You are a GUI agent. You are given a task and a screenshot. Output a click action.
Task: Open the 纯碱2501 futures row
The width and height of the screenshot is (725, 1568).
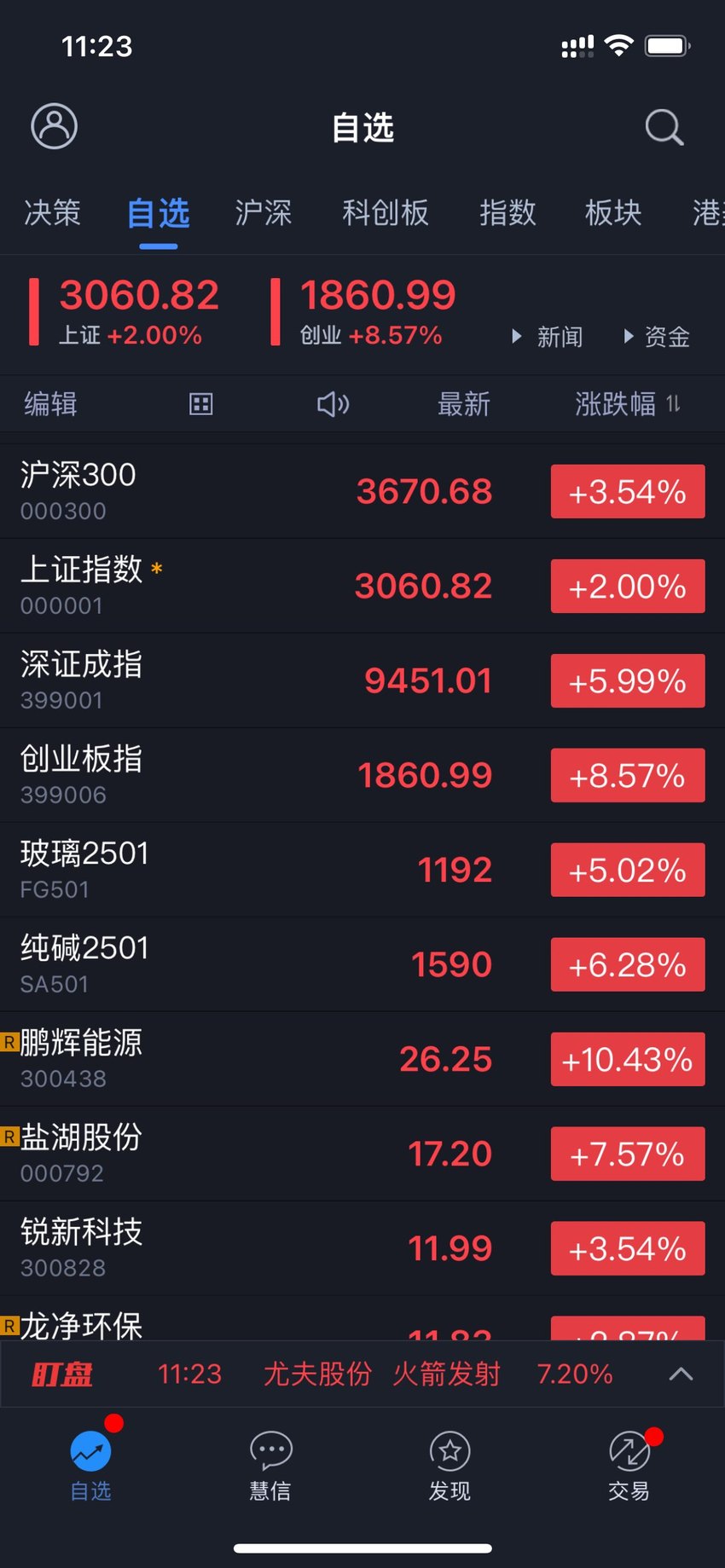click(x=362, y=964)
